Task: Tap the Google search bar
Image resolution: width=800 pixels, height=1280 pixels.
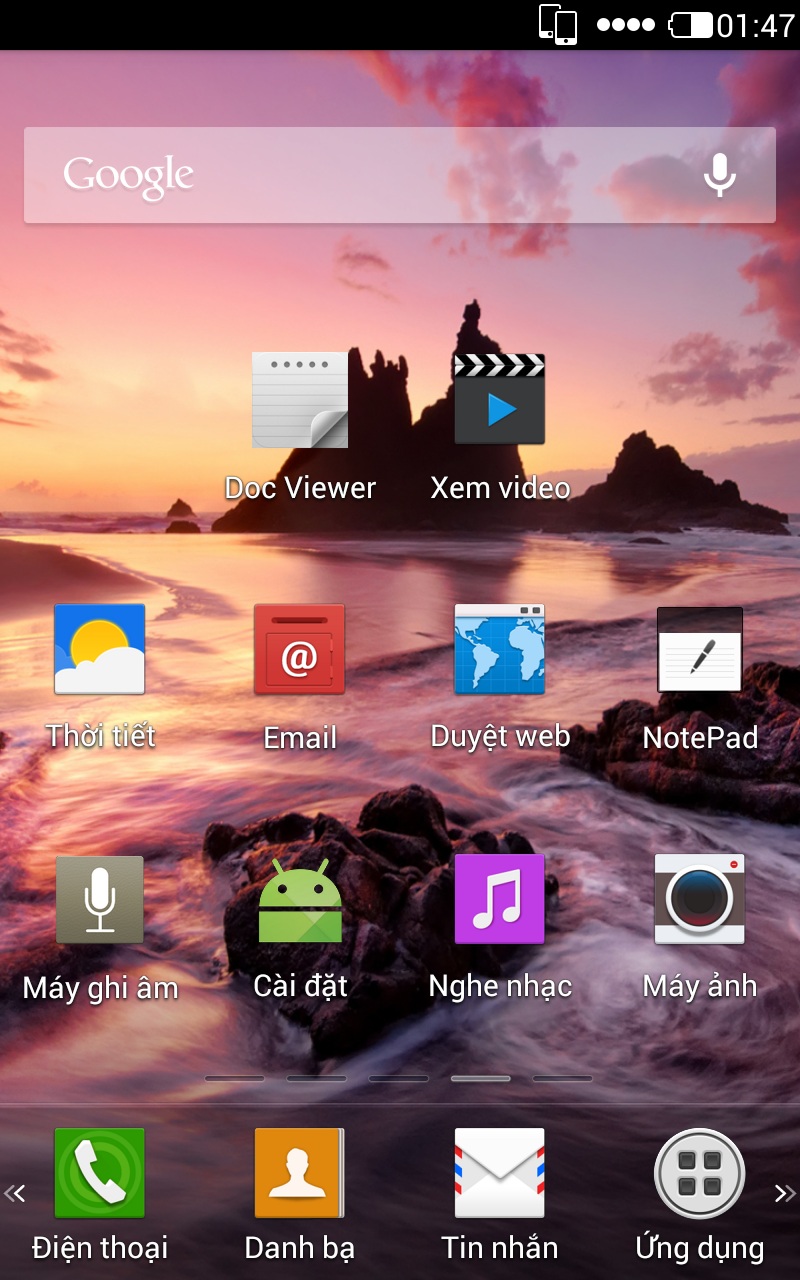Action: pyautogui.click(x=400, y=175)
